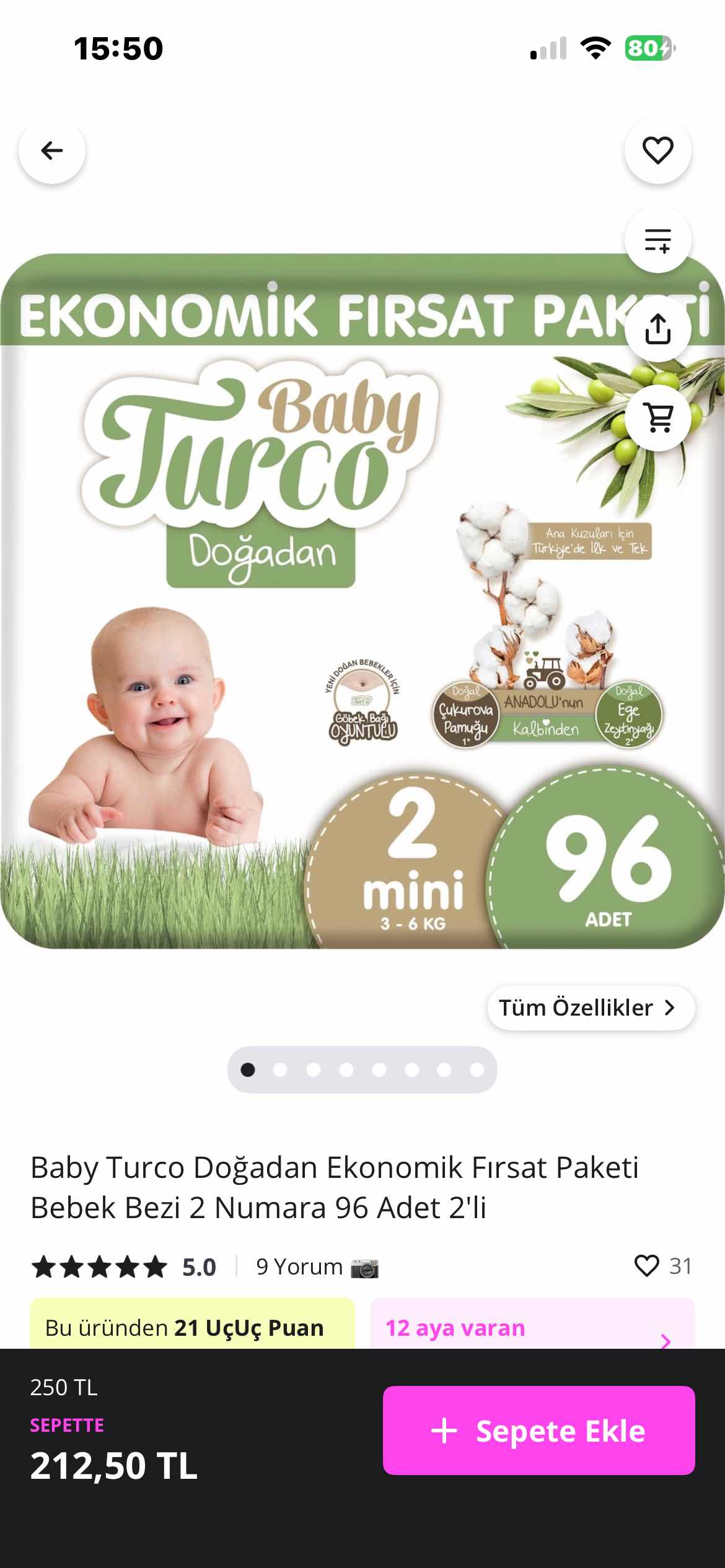Tap the image page indicator dots
This screenshot has width=725, height=1568.
[362, 1069]
